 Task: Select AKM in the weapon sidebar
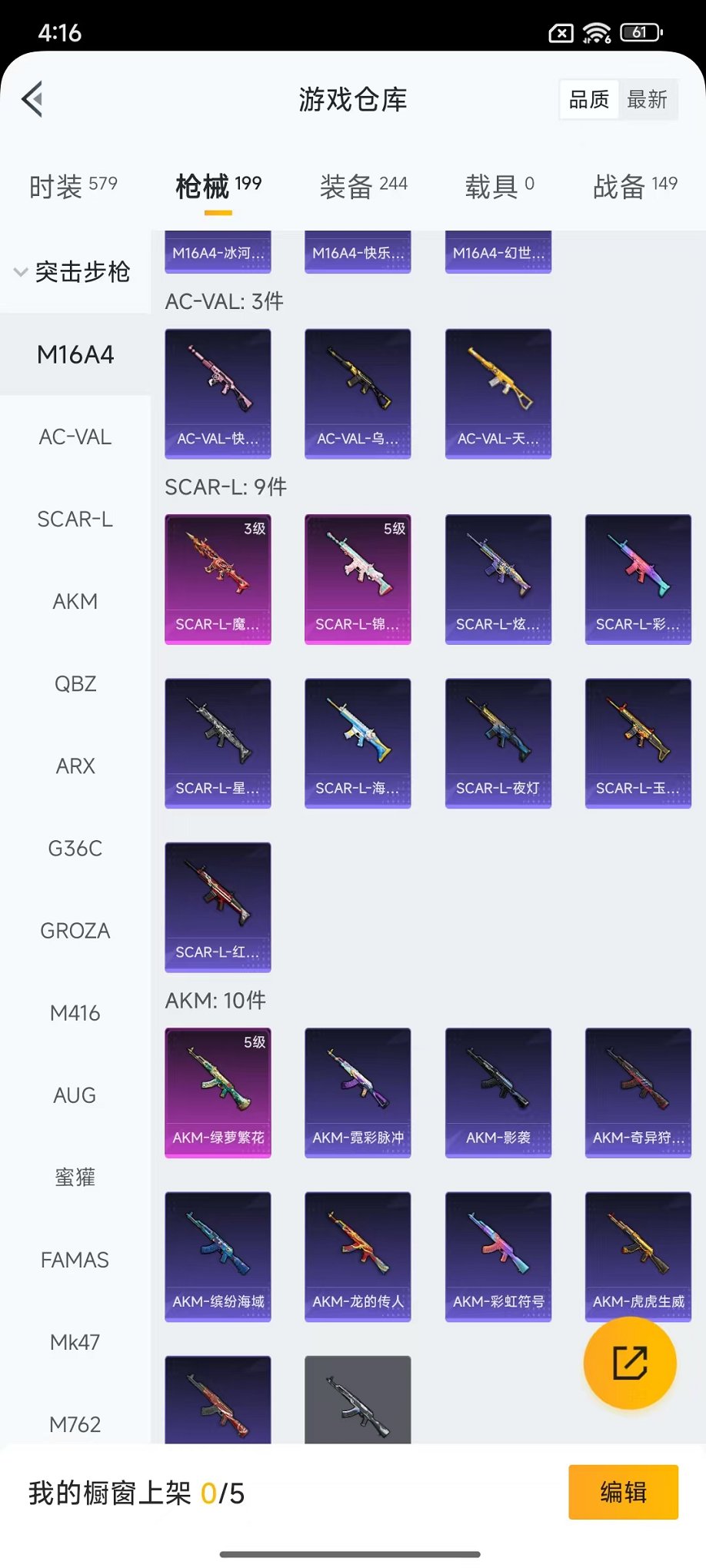tap(75, 601)
